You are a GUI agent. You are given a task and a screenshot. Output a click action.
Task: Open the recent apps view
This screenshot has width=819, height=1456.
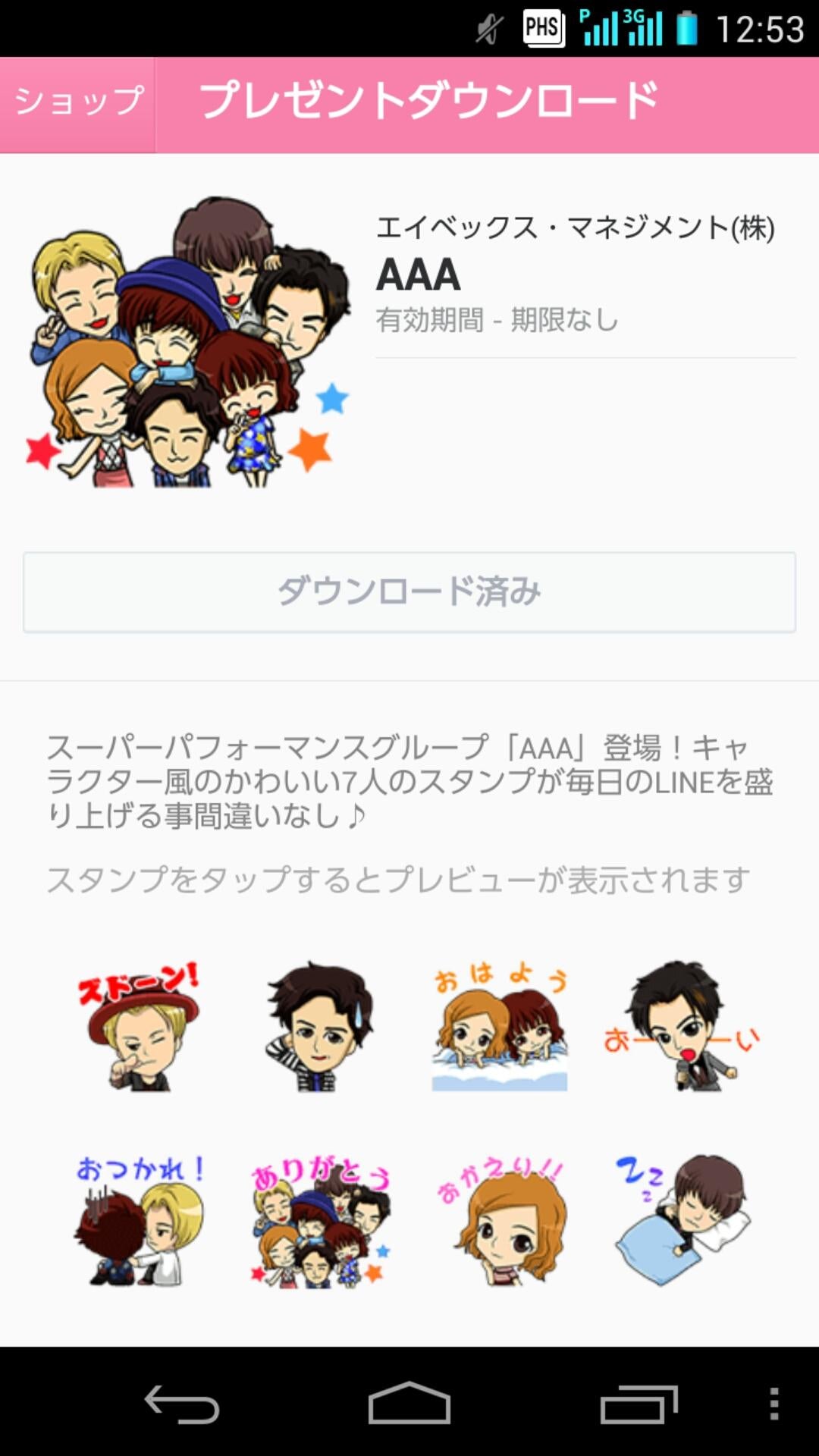(x=639, y=1404)
